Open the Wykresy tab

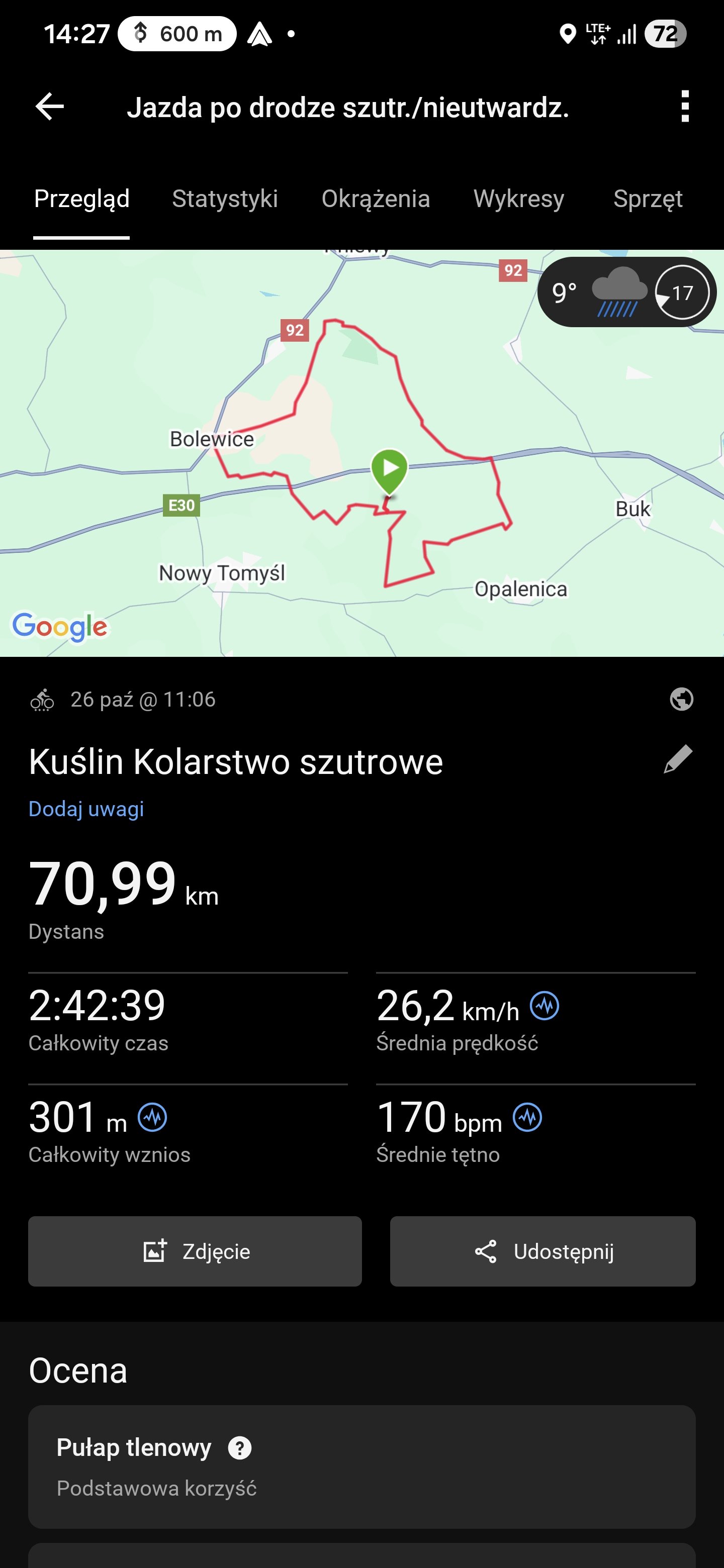coord(519,199)
